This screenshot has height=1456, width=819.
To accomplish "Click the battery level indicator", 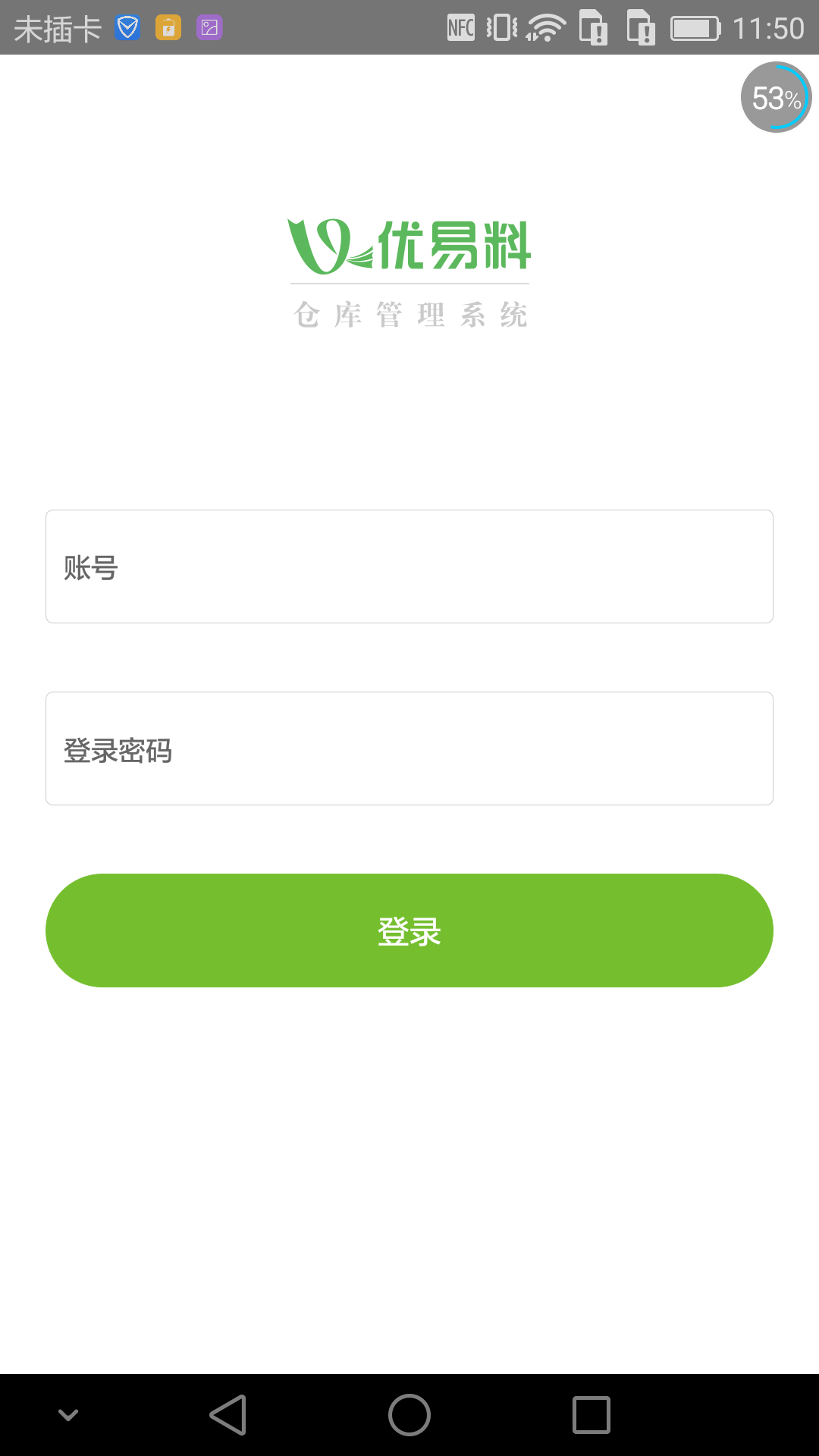I will tap(694, 27).
